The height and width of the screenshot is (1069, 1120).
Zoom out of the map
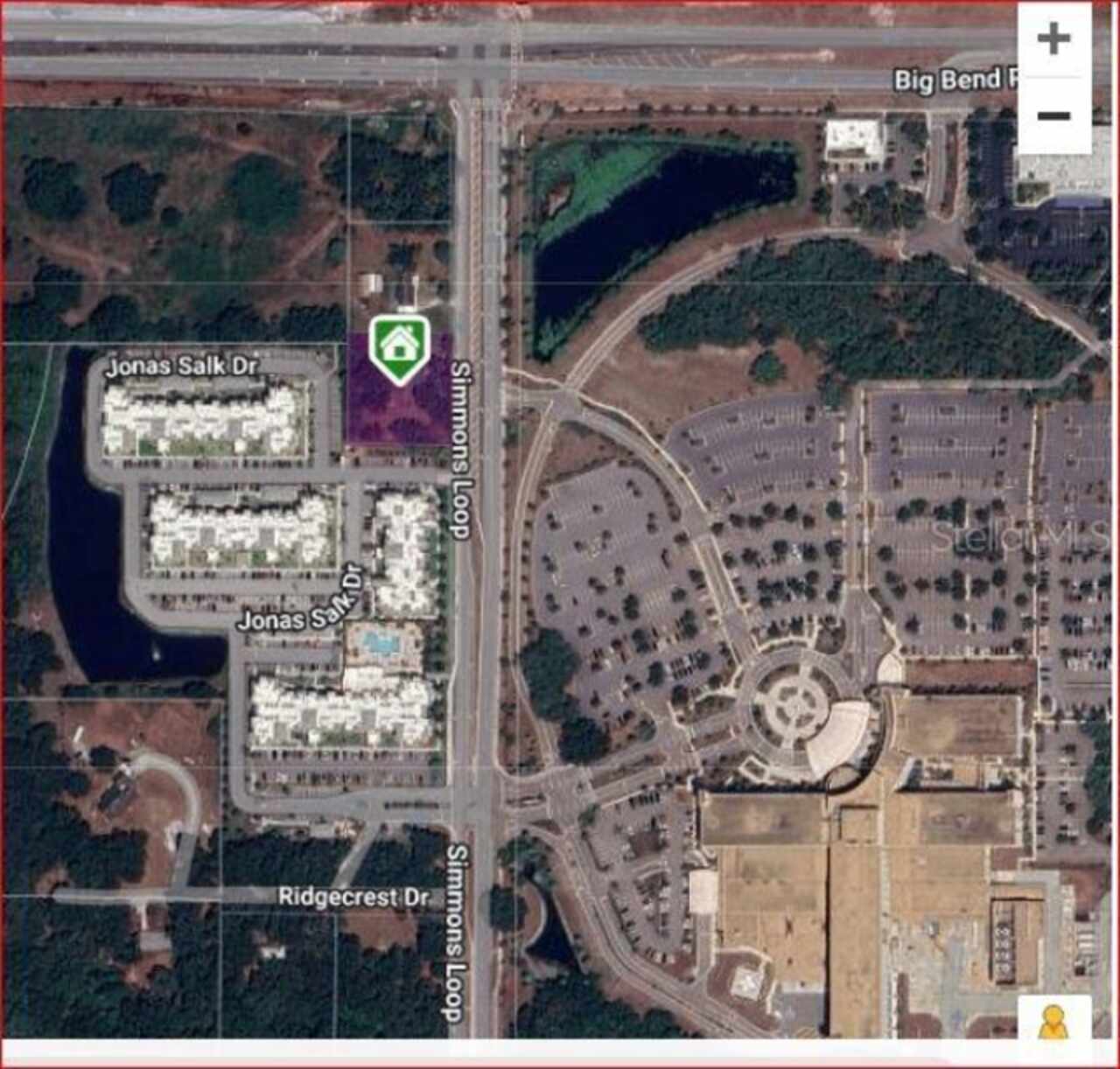click(1053, 115)
